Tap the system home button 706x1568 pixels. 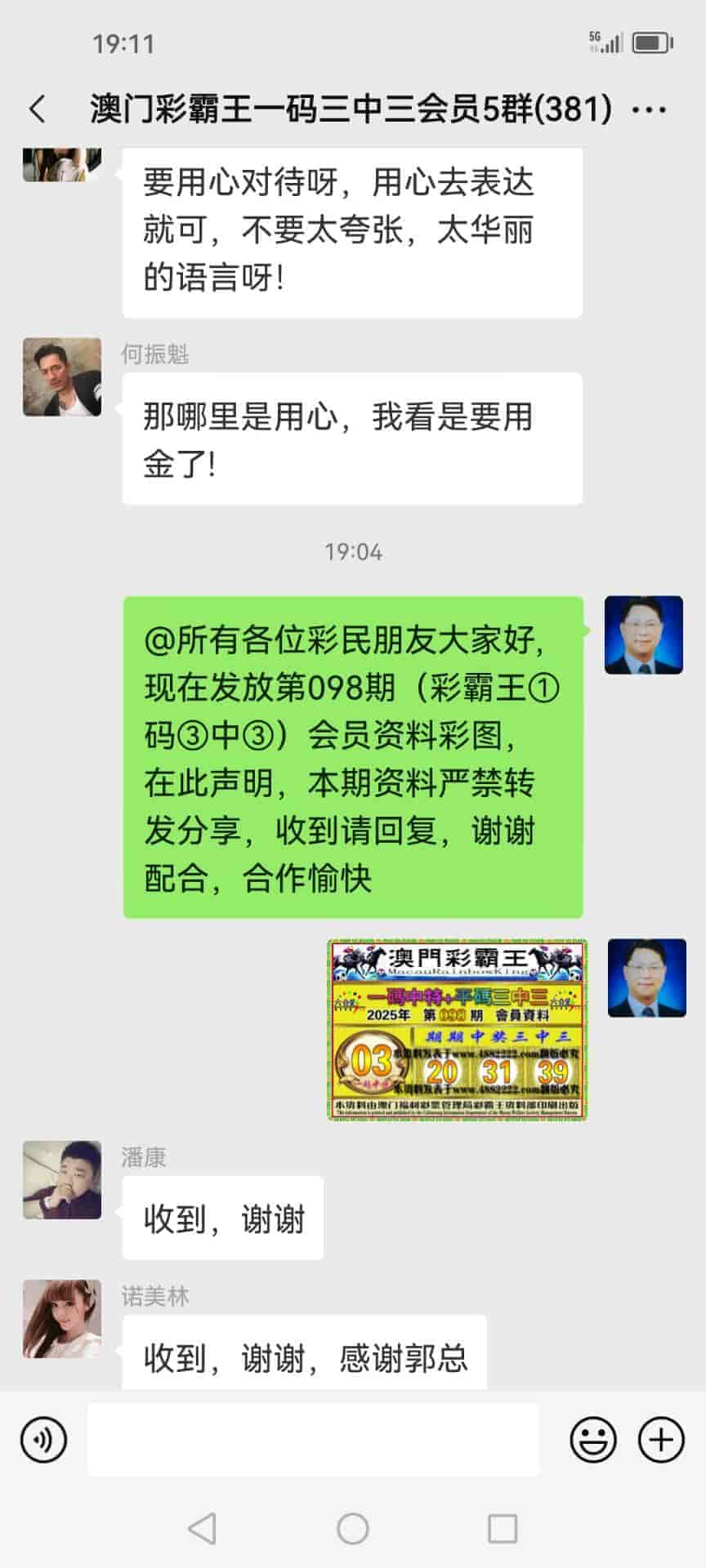353,1528
